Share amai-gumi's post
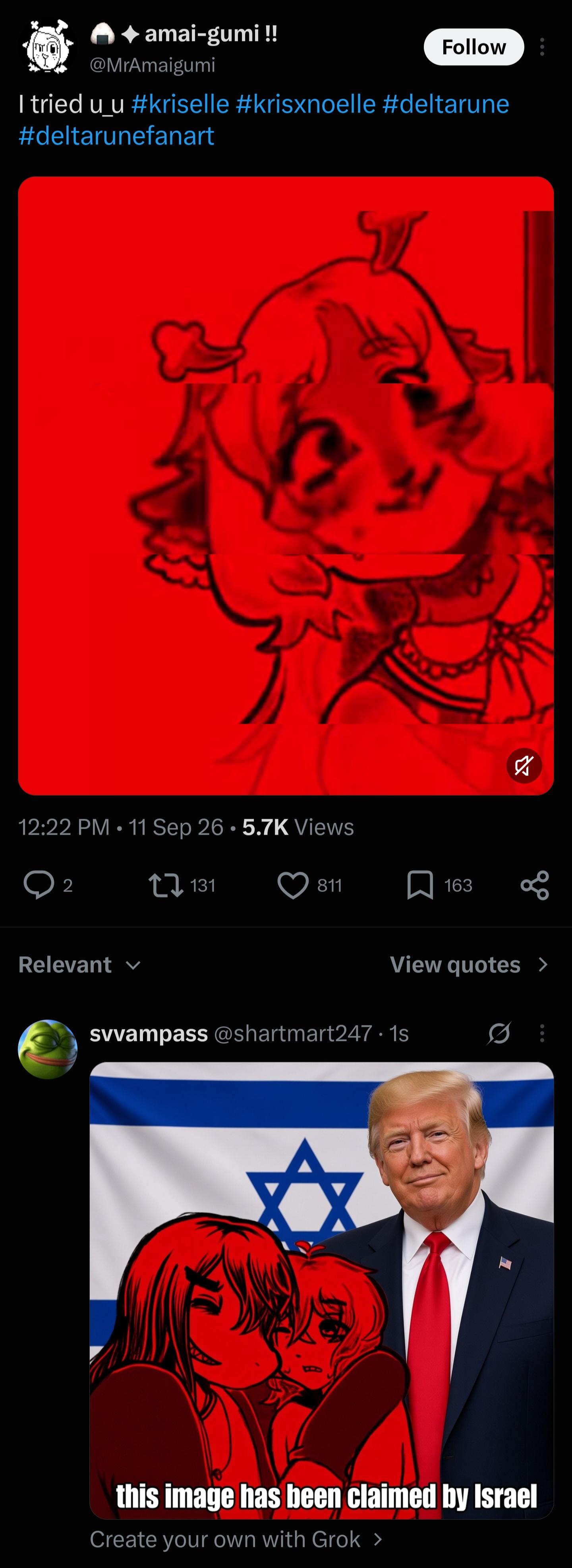The width and height of the screenshot is (572, 1568). [535, 885]
